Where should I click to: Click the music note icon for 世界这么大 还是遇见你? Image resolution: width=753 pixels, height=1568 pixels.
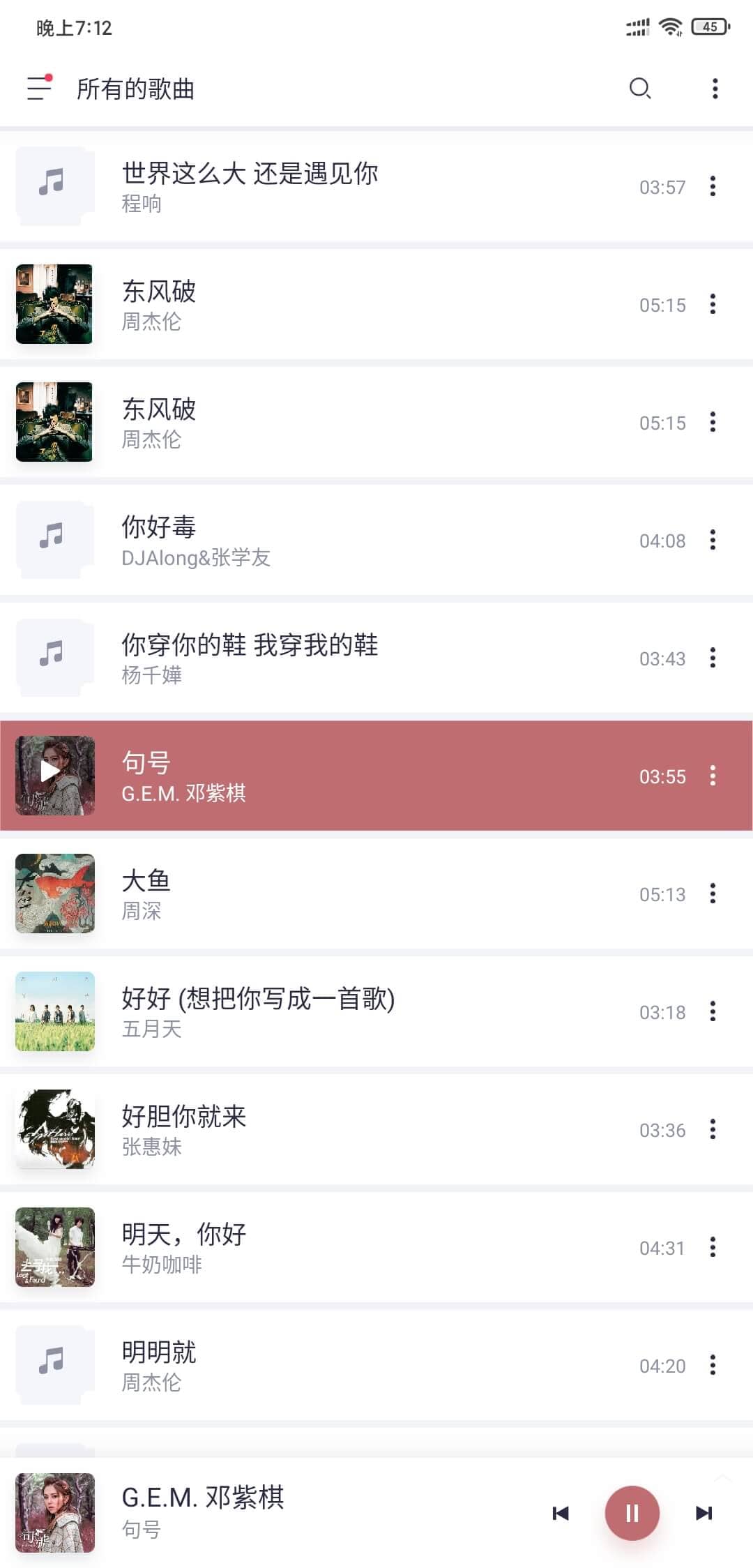click(x=54, y=186)
